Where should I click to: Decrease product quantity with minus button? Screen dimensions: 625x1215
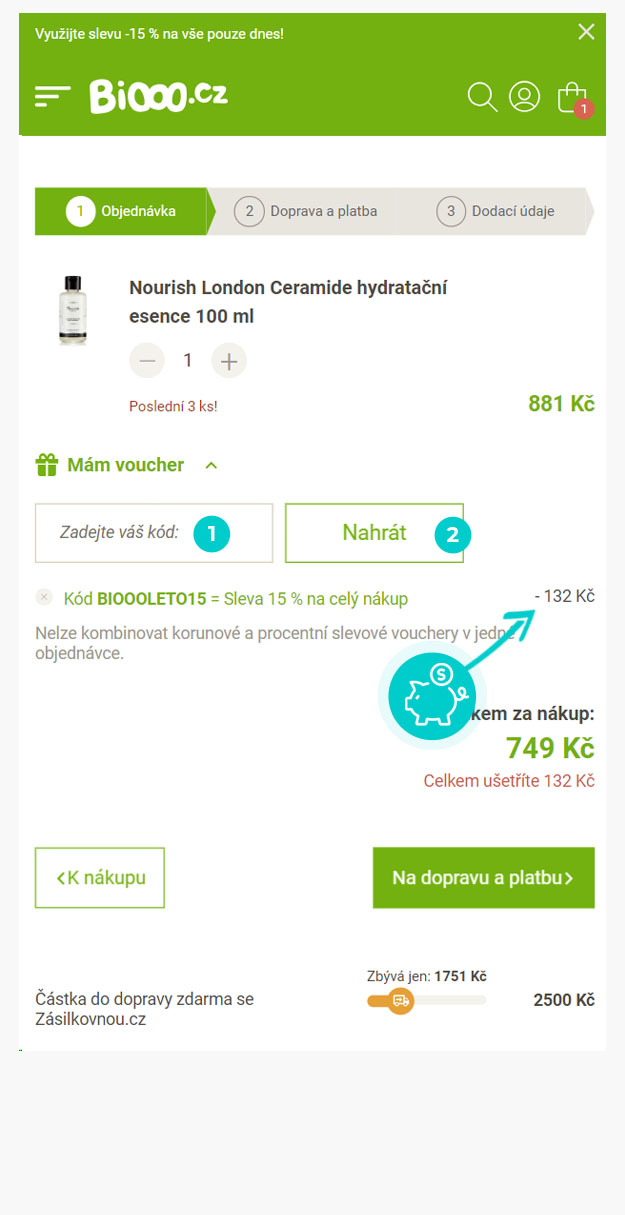[x=147, y=361]
